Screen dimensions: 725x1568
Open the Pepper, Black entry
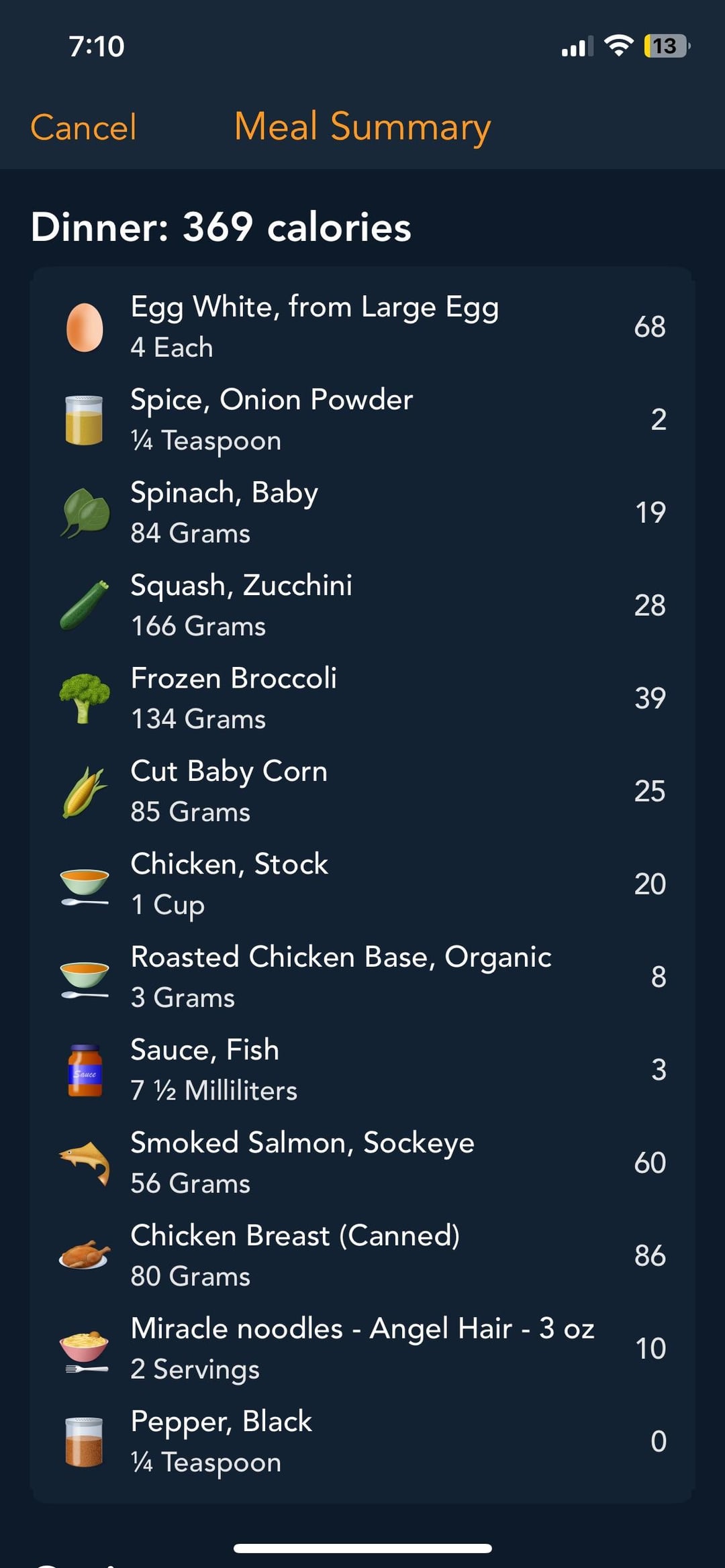tap(362, 1441)
